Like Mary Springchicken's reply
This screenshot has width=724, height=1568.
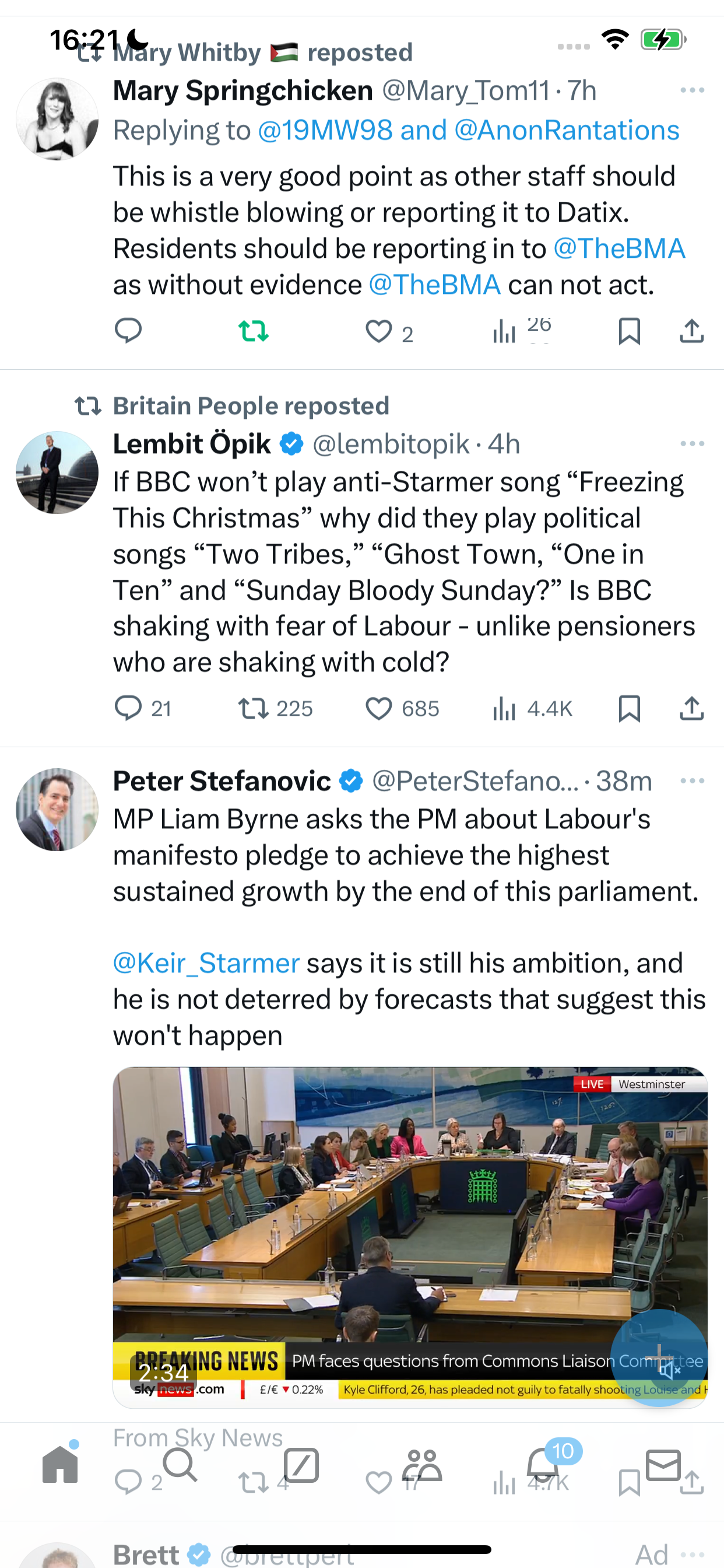coord(378,332)
